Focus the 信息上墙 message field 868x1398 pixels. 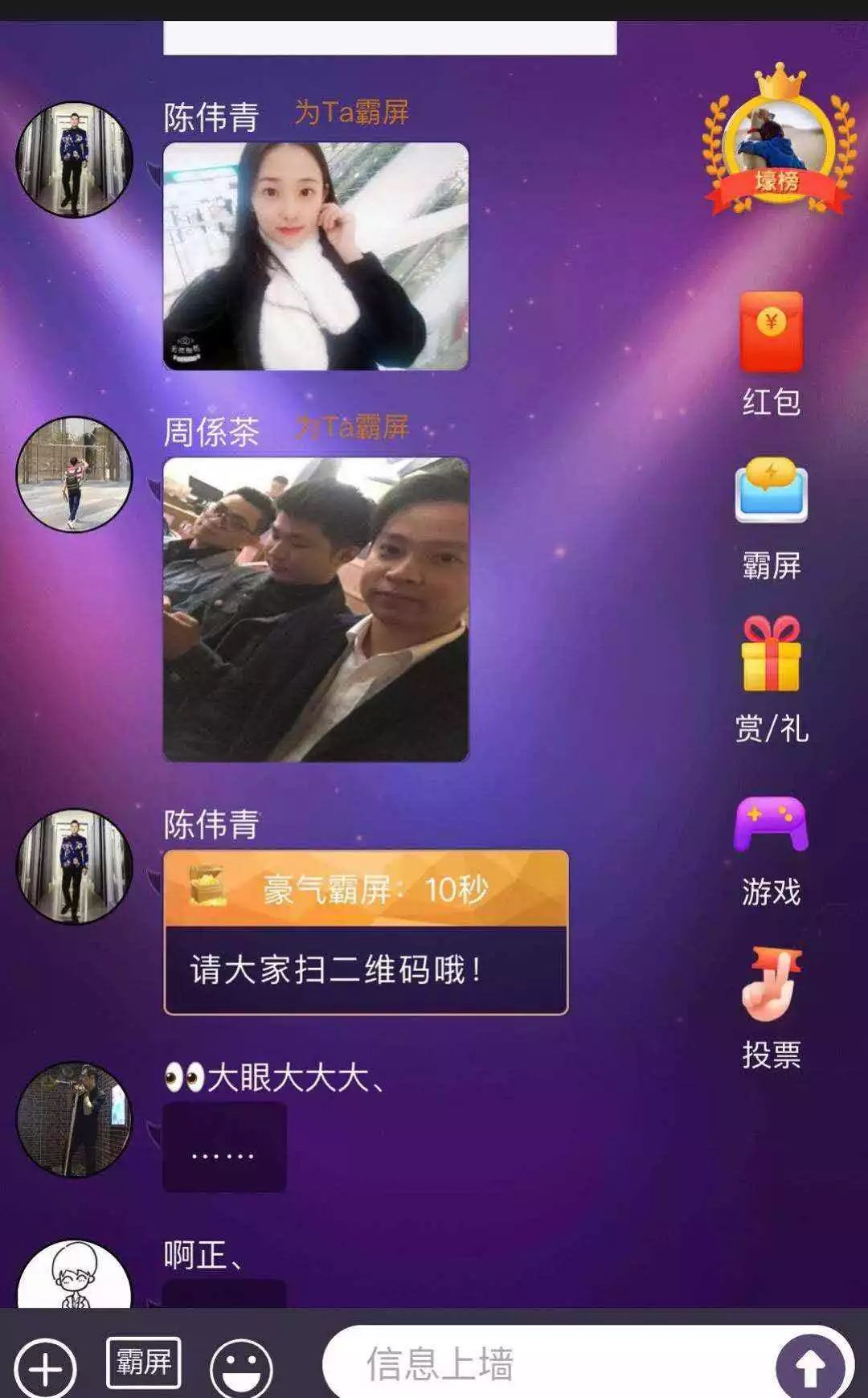[x=547, y=1364]
